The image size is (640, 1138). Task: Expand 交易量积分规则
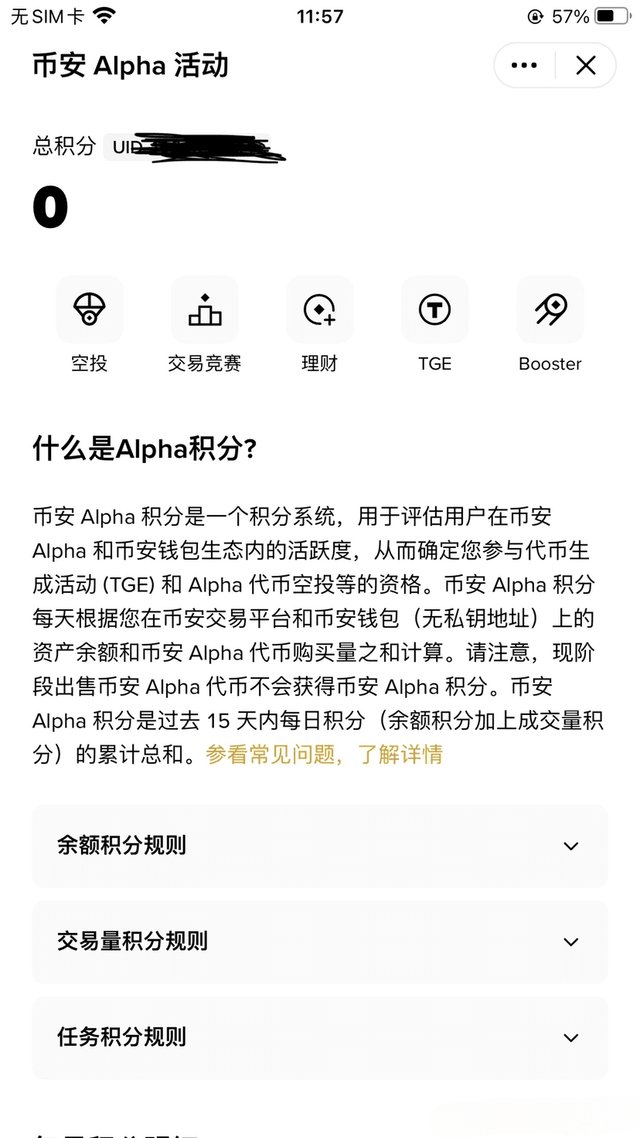320,942
